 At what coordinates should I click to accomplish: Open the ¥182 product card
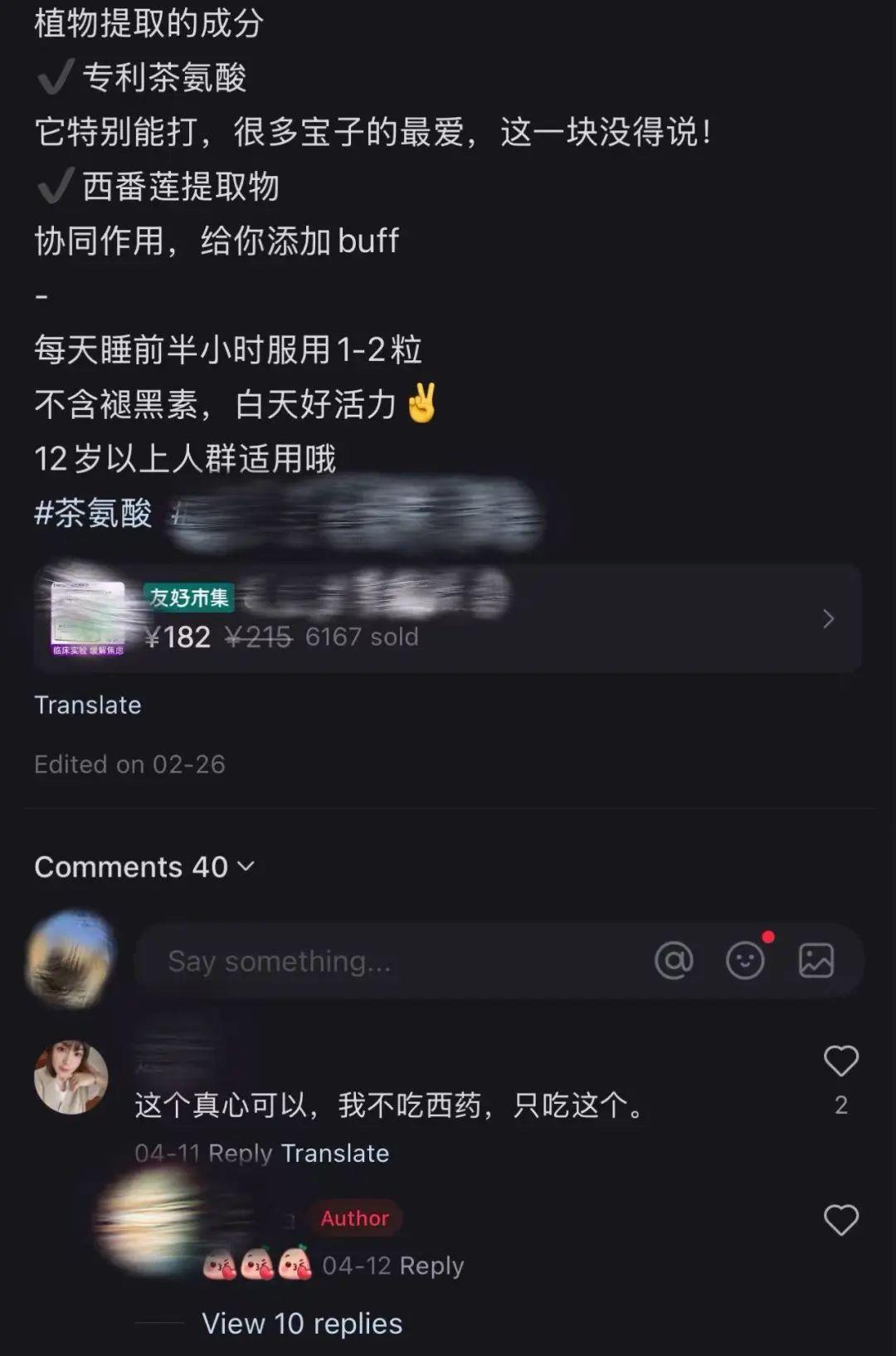[x=446, y=619]
